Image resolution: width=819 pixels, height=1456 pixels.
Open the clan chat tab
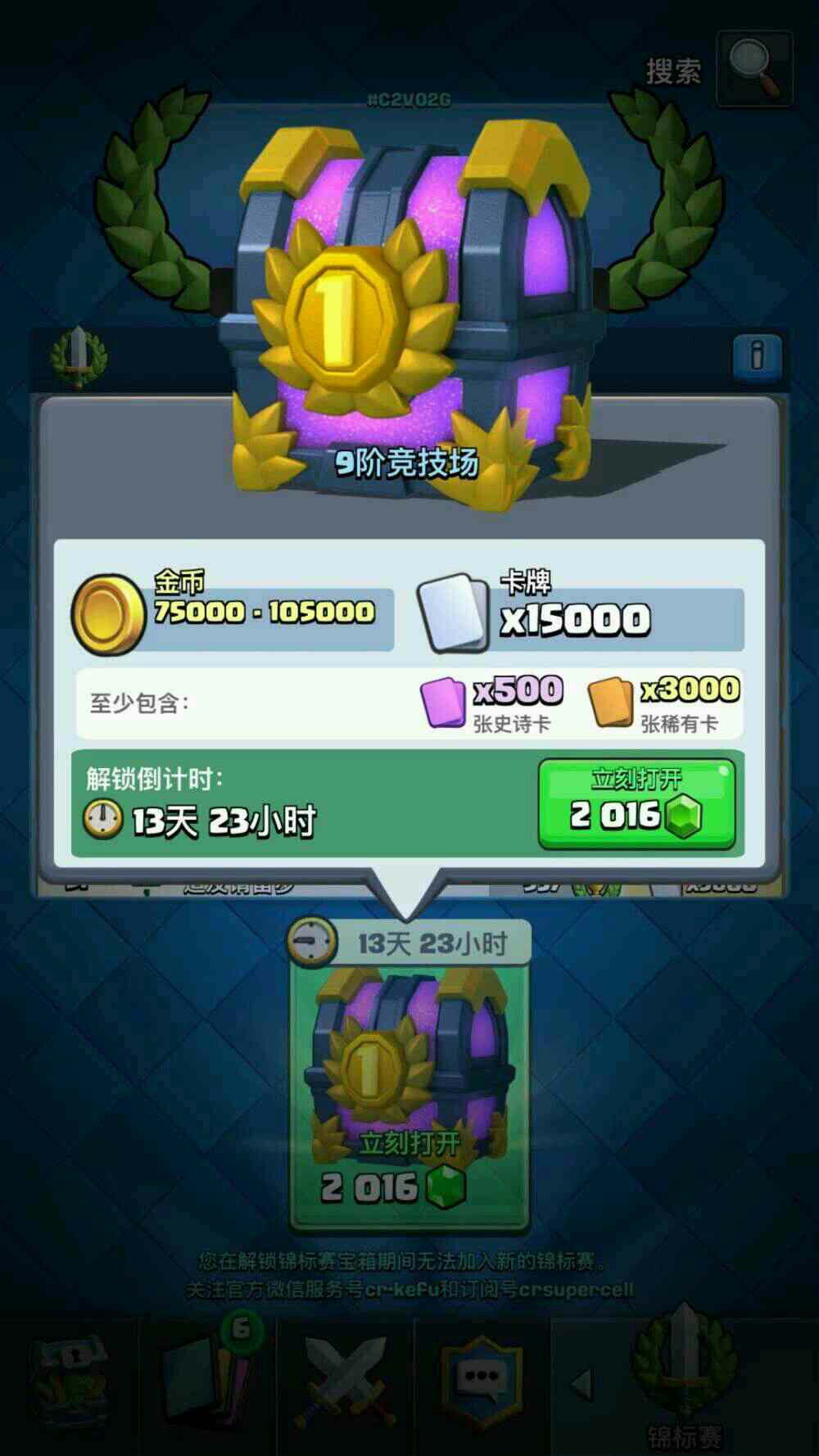tap(482, 1384)
